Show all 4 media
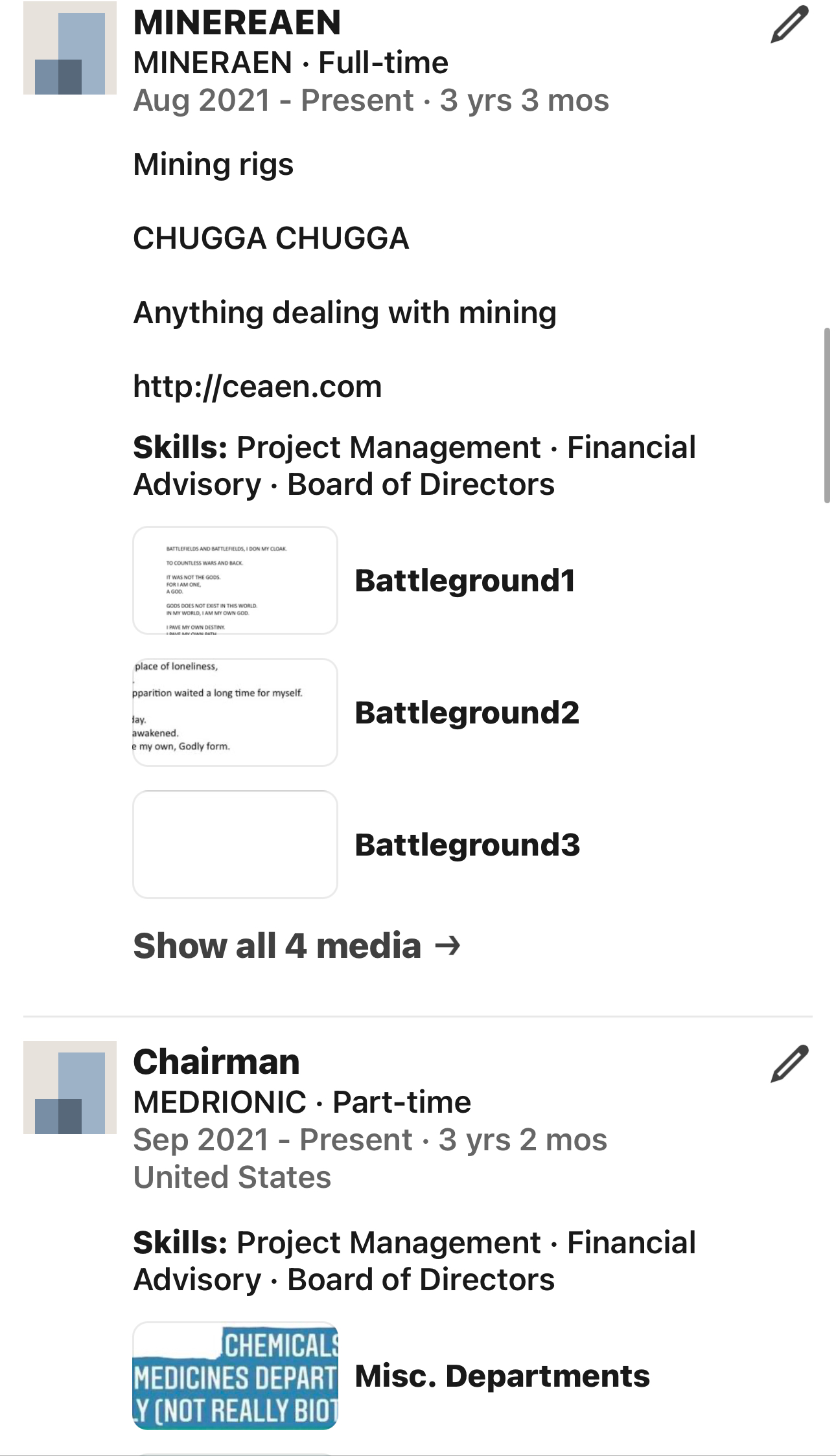The height and width of the screenshot is (1456, 836). coord(296,946)
